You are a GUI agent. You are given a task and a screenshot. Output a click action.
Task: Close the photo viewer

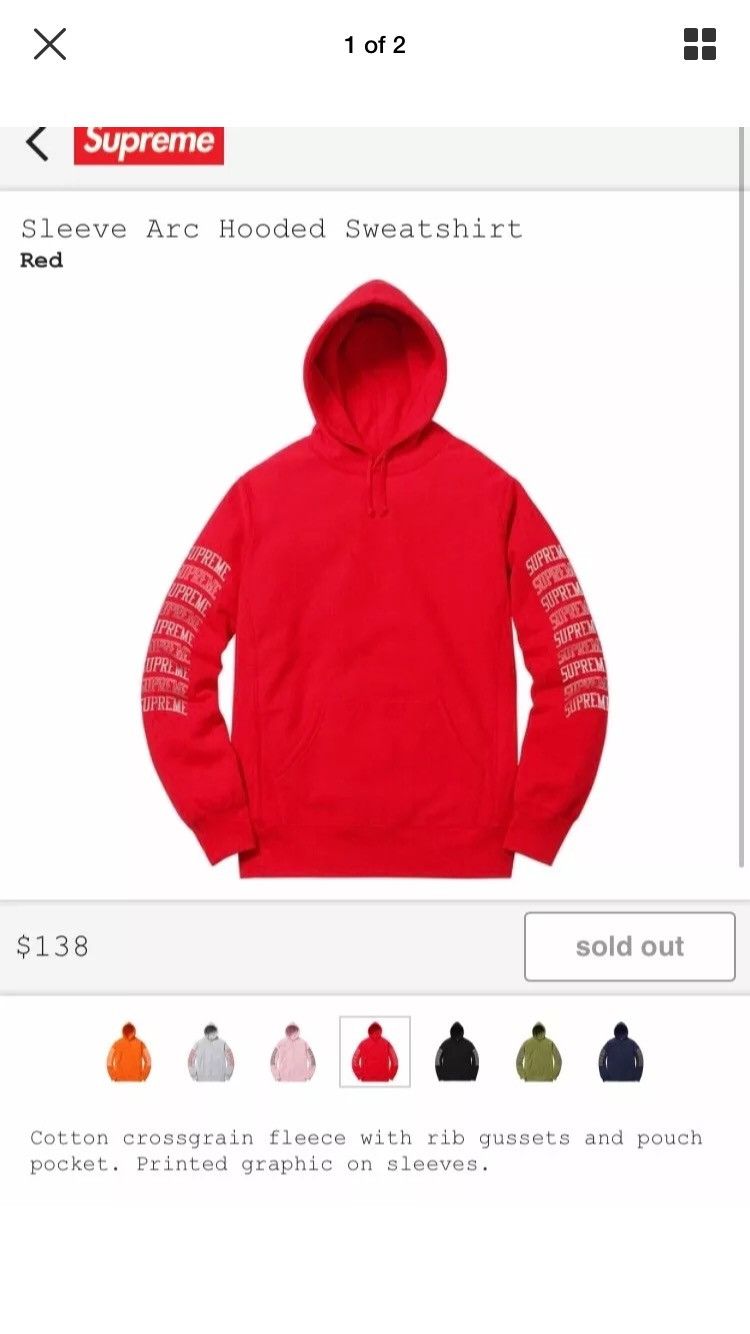click(50, 44)
